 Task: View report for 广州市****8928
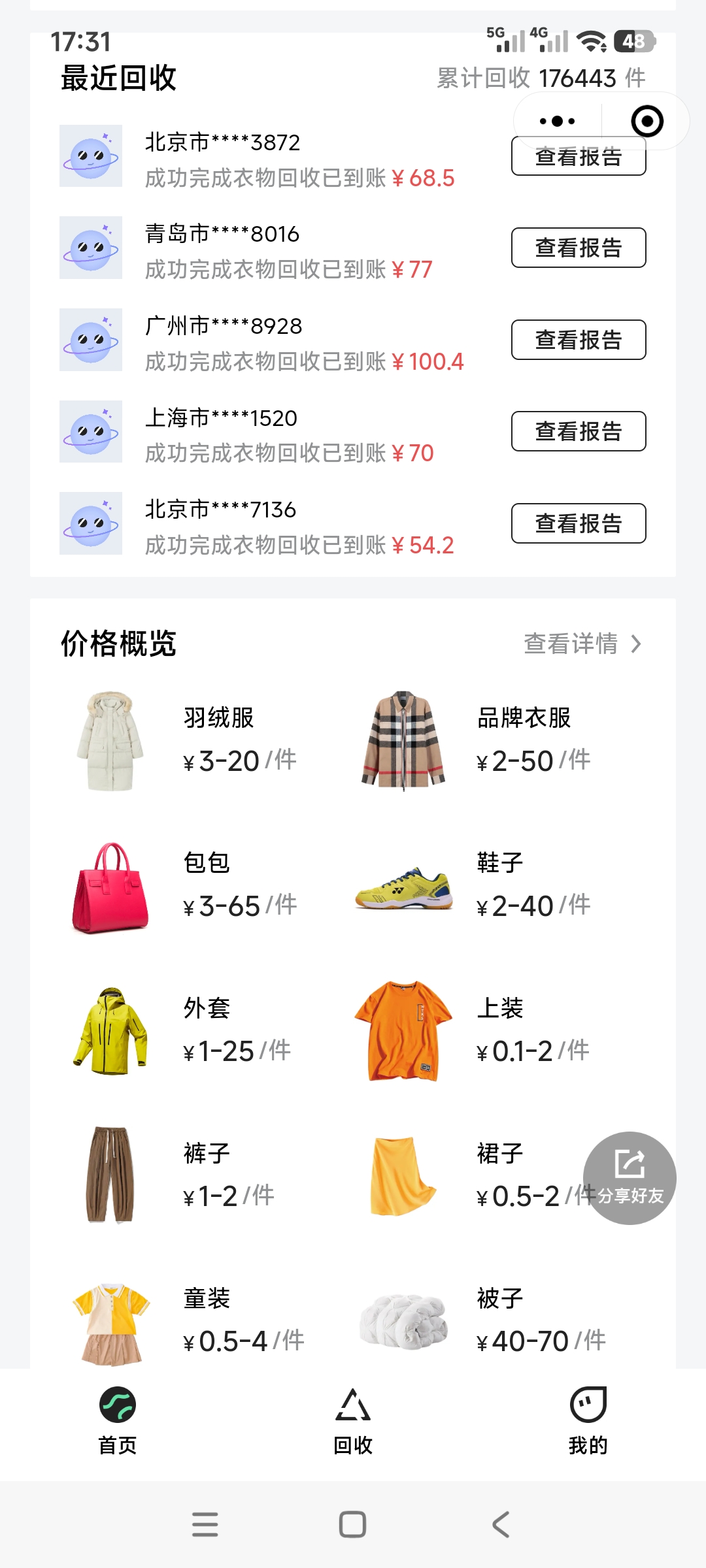click(x=579, y=340)
